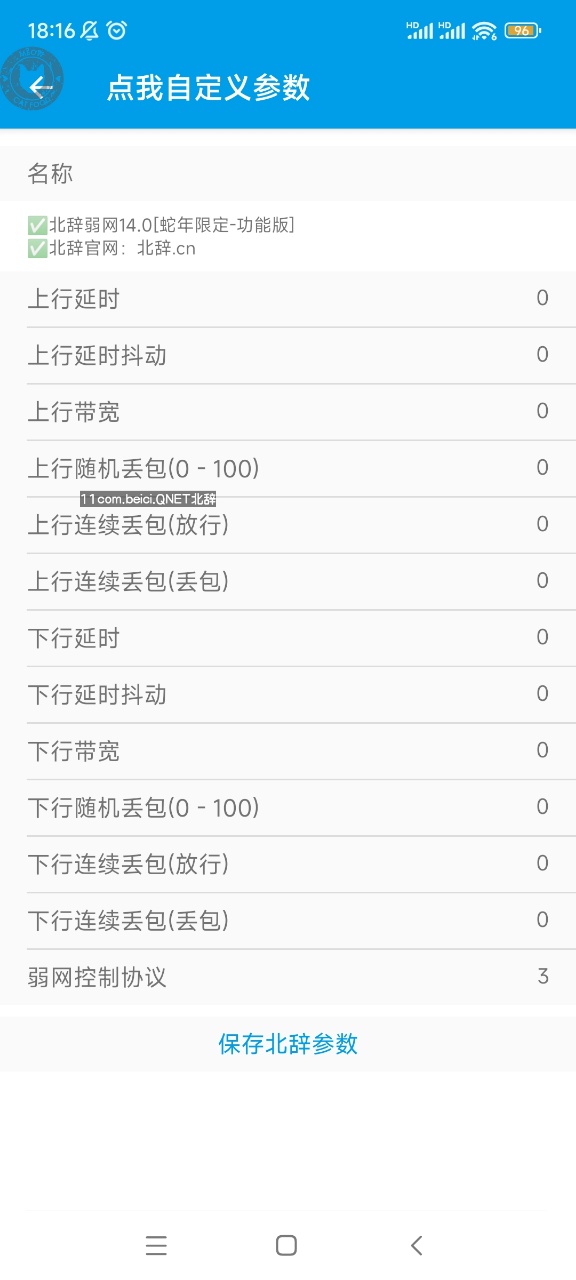Go back using the top-left arrow
Screen dimensions: 576x1280
41,87
